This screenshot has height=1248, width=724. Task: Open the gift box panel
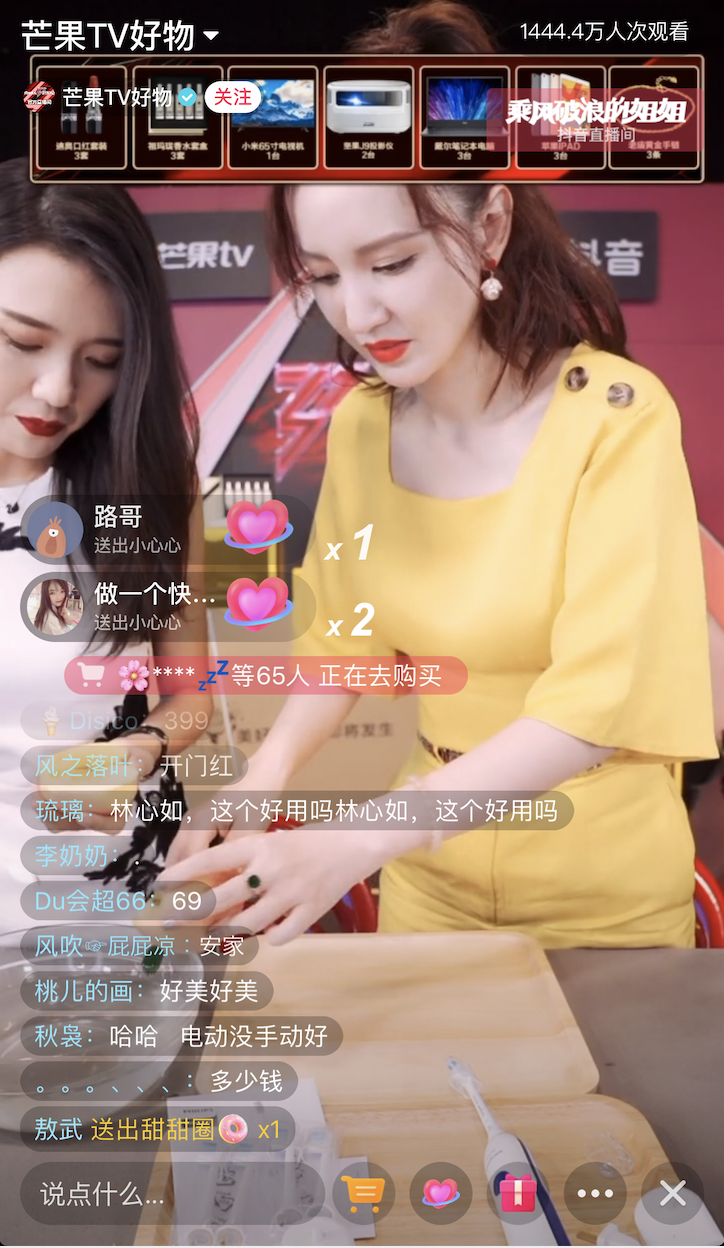[x=517, y=1192]
